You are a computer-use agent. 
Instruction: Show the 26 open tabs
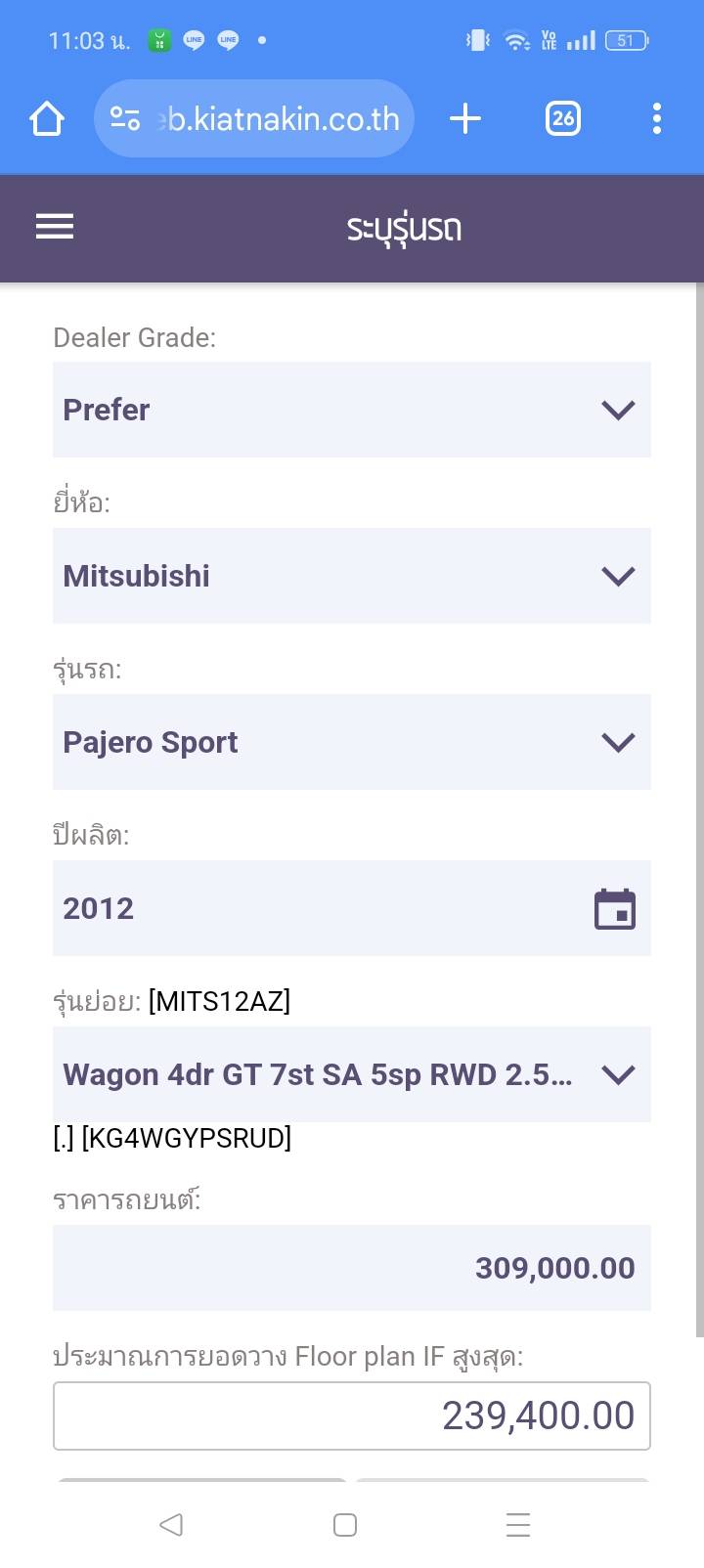[563, 119]
